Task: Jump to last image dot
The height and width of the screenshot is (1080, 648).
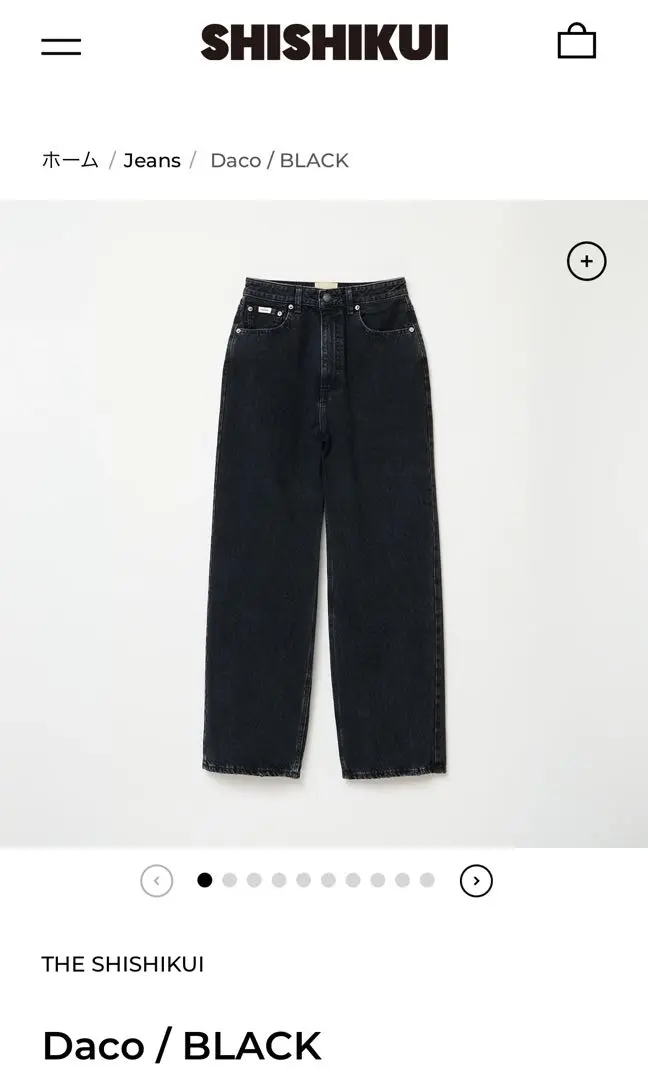Action: coord(427,880)
